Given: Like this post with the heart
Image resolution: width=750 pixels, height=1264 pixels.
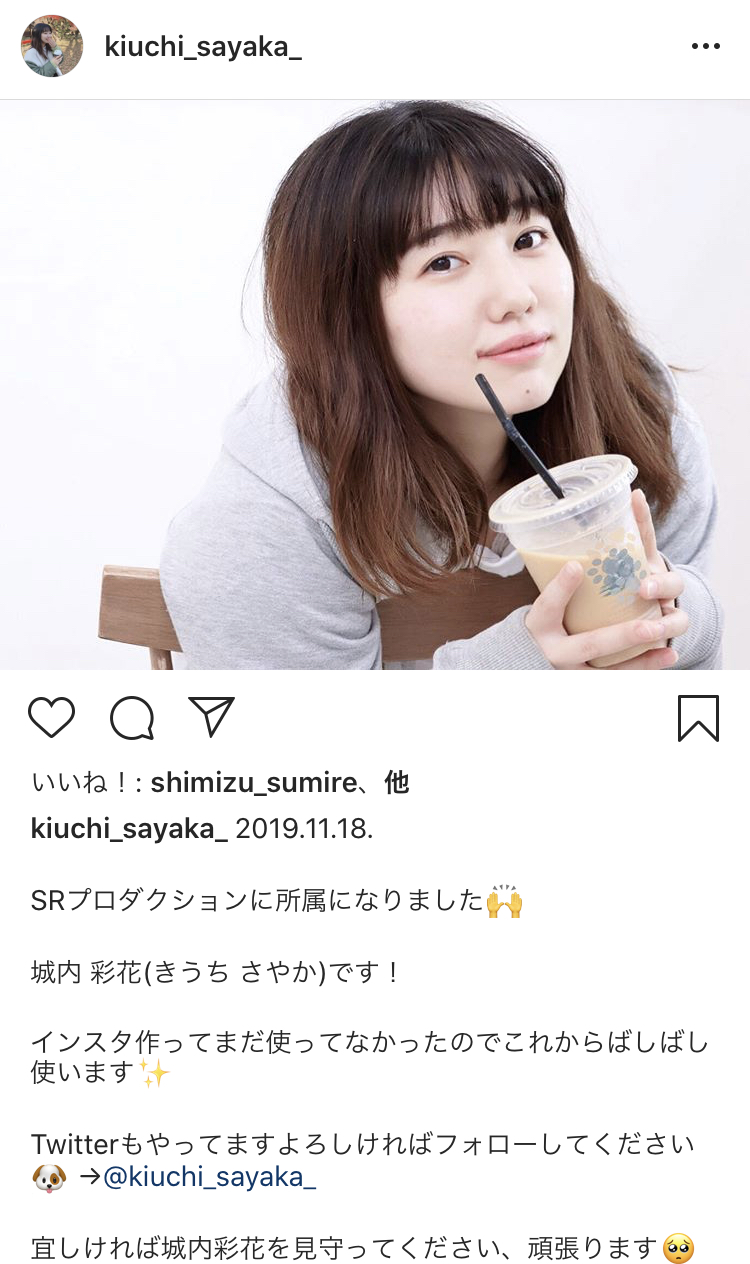Looking at the screenshot, I should coord(51,718).
